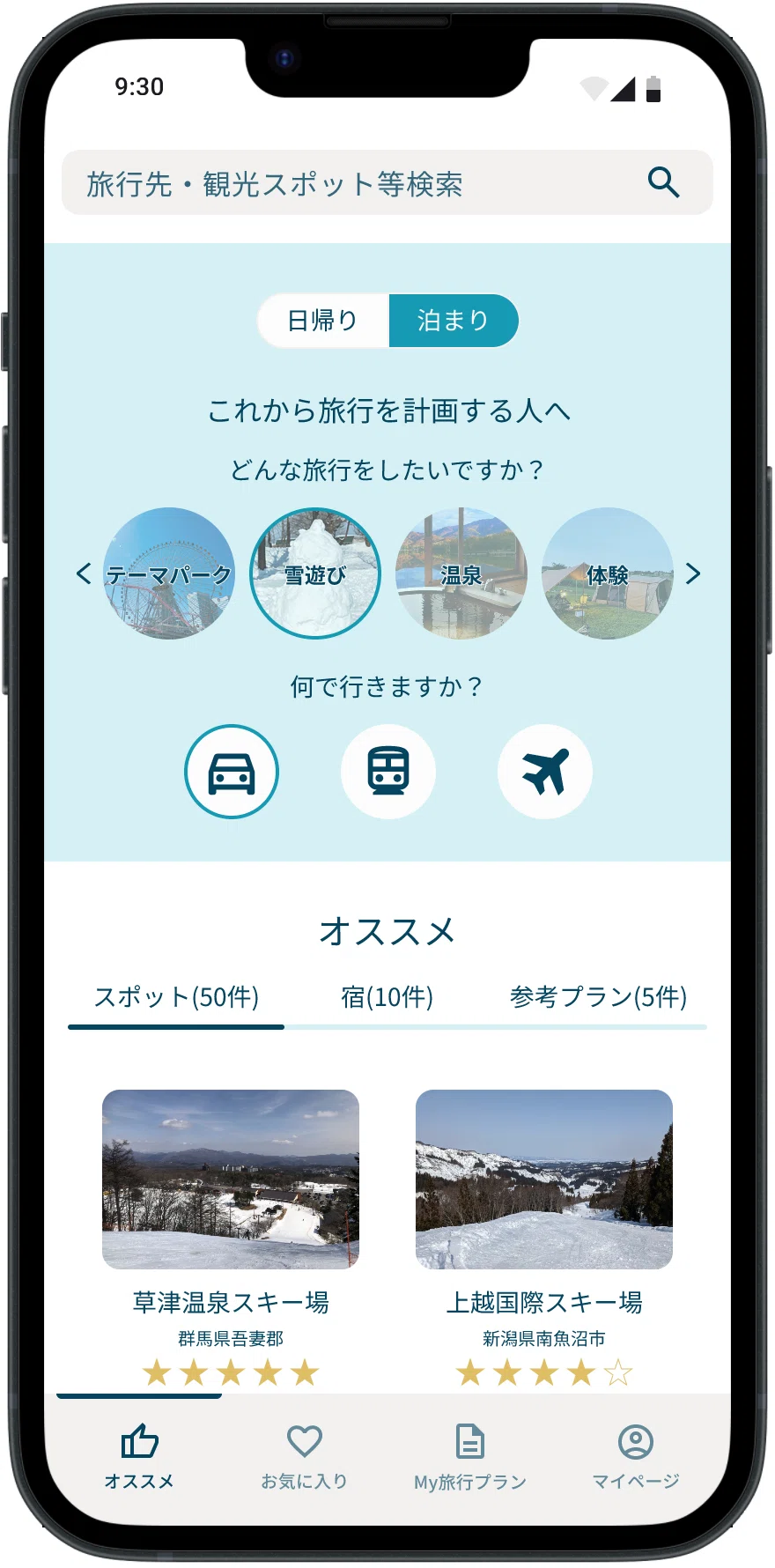This screenshot has width=775, height=1568.
Task: Select airplane as transportation
Action: (545, 772)
